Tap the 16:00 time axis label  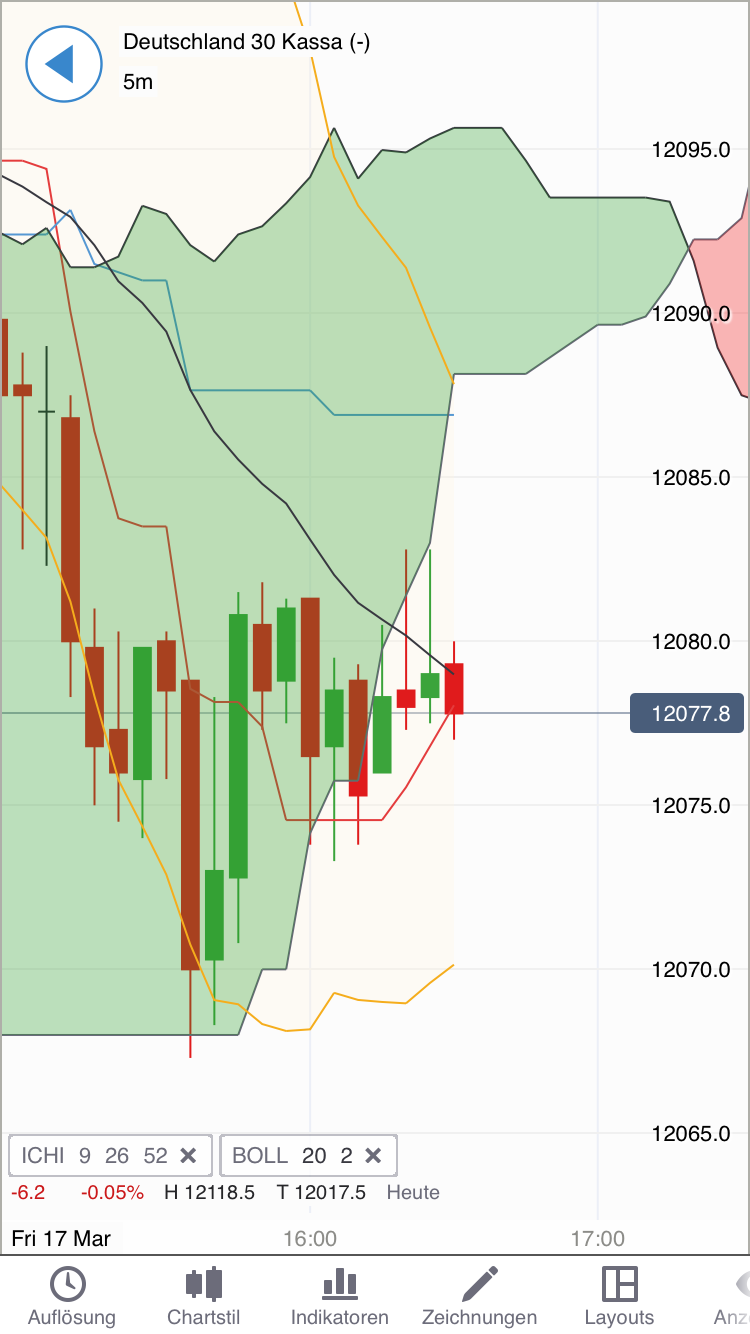tap(310, 1238)
